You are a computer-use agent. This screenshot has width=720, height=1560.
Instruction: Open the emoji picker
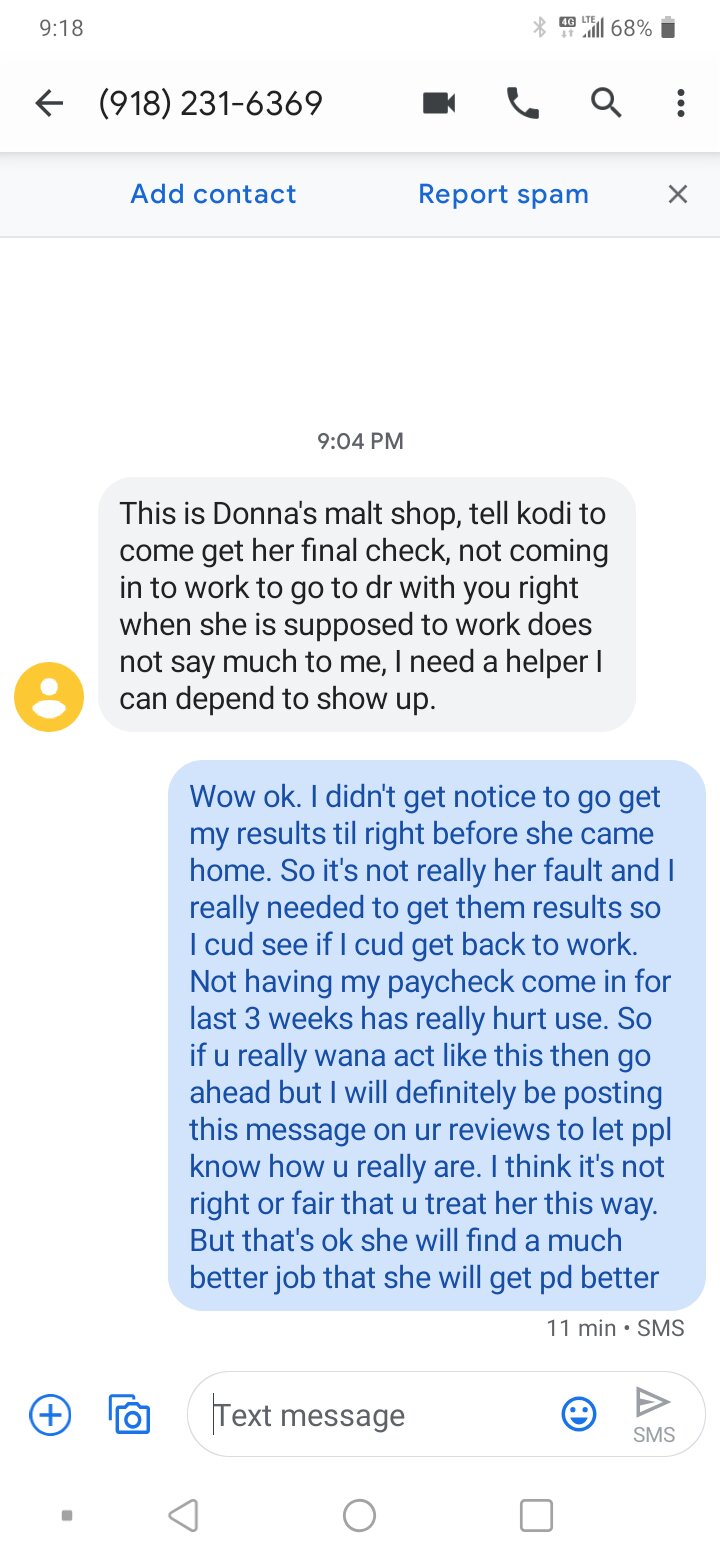tap(578, 1415)
